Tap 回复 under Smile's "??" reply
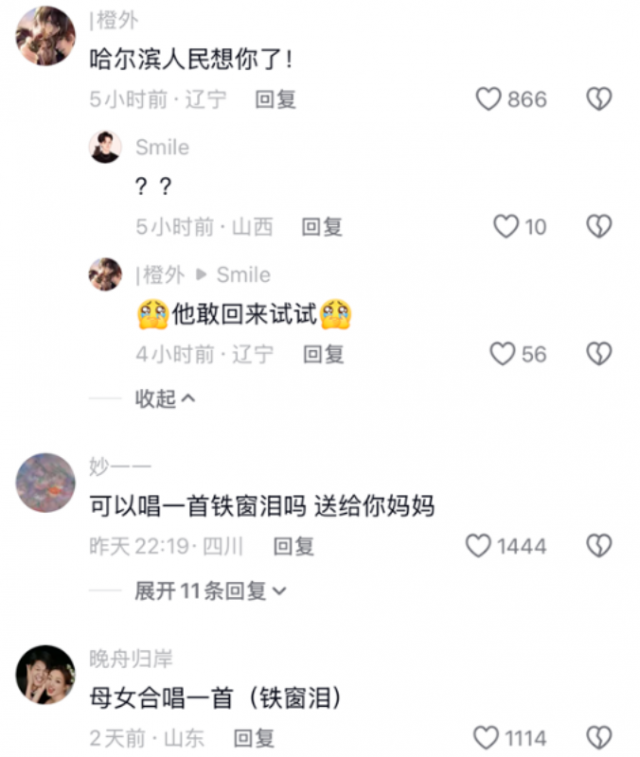 pos(322,227)
